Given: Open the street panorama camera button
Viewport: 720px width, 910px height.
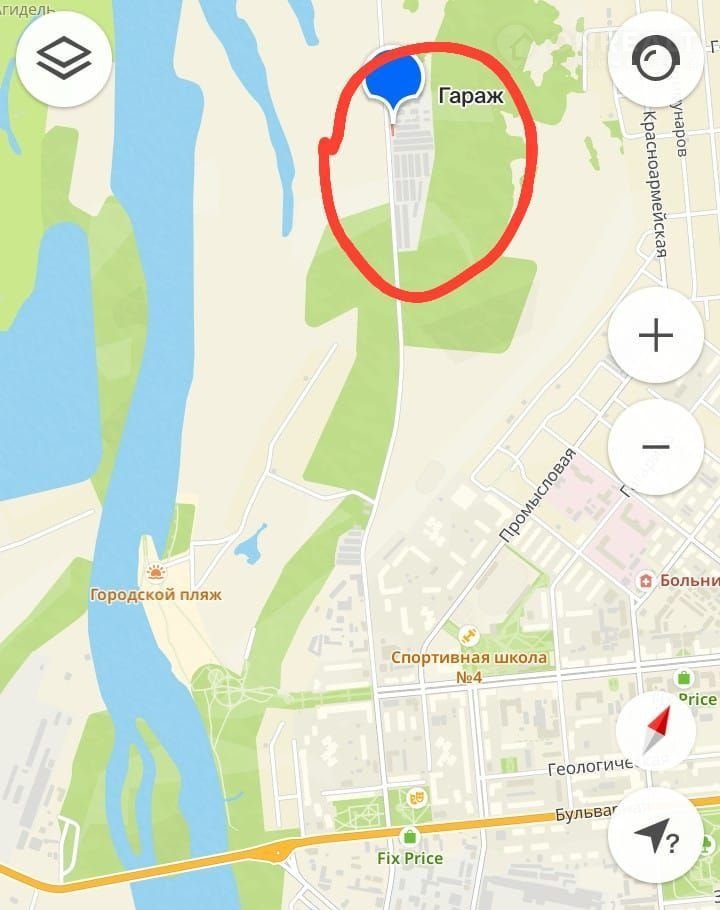Looking at the screenshot, I should 655,63.
